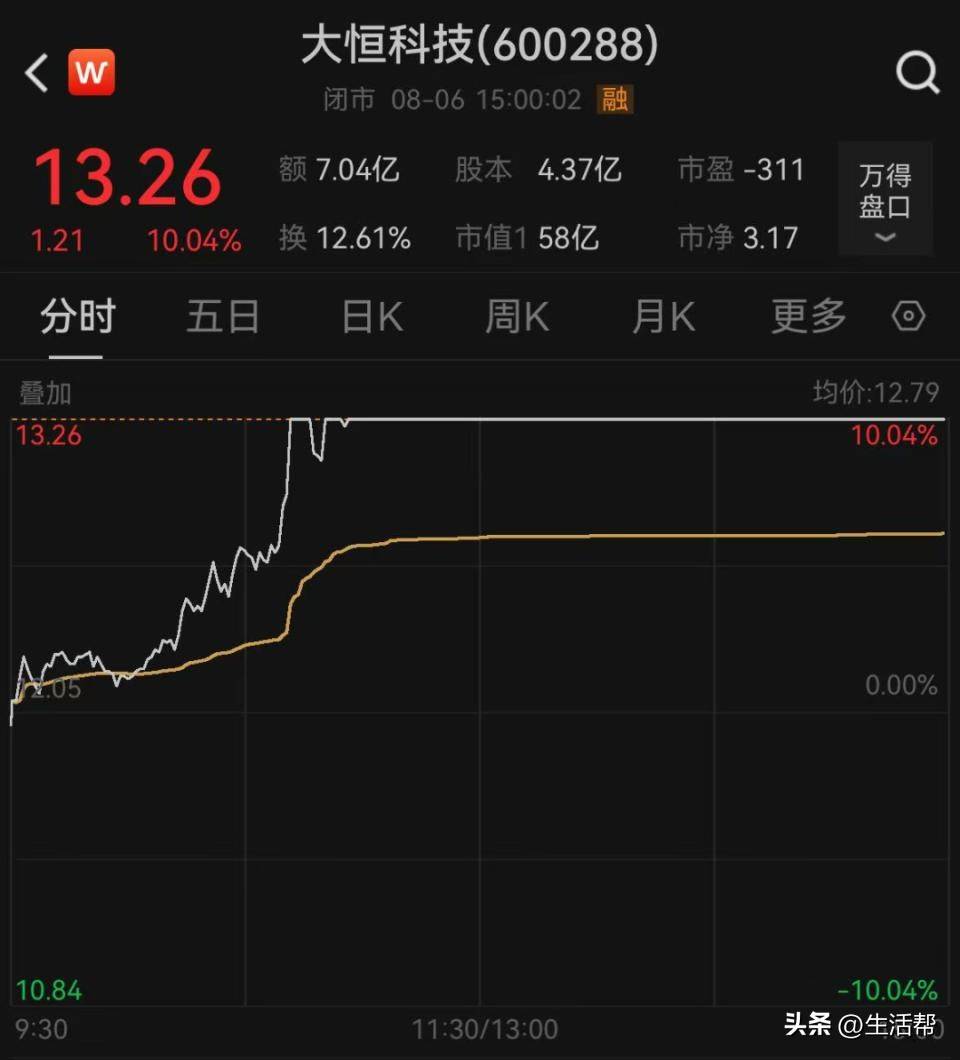The height and width of the screenshot is (1060, 960).
Task: Tap 叠加 to overlay a comparison
Action: 46,393
